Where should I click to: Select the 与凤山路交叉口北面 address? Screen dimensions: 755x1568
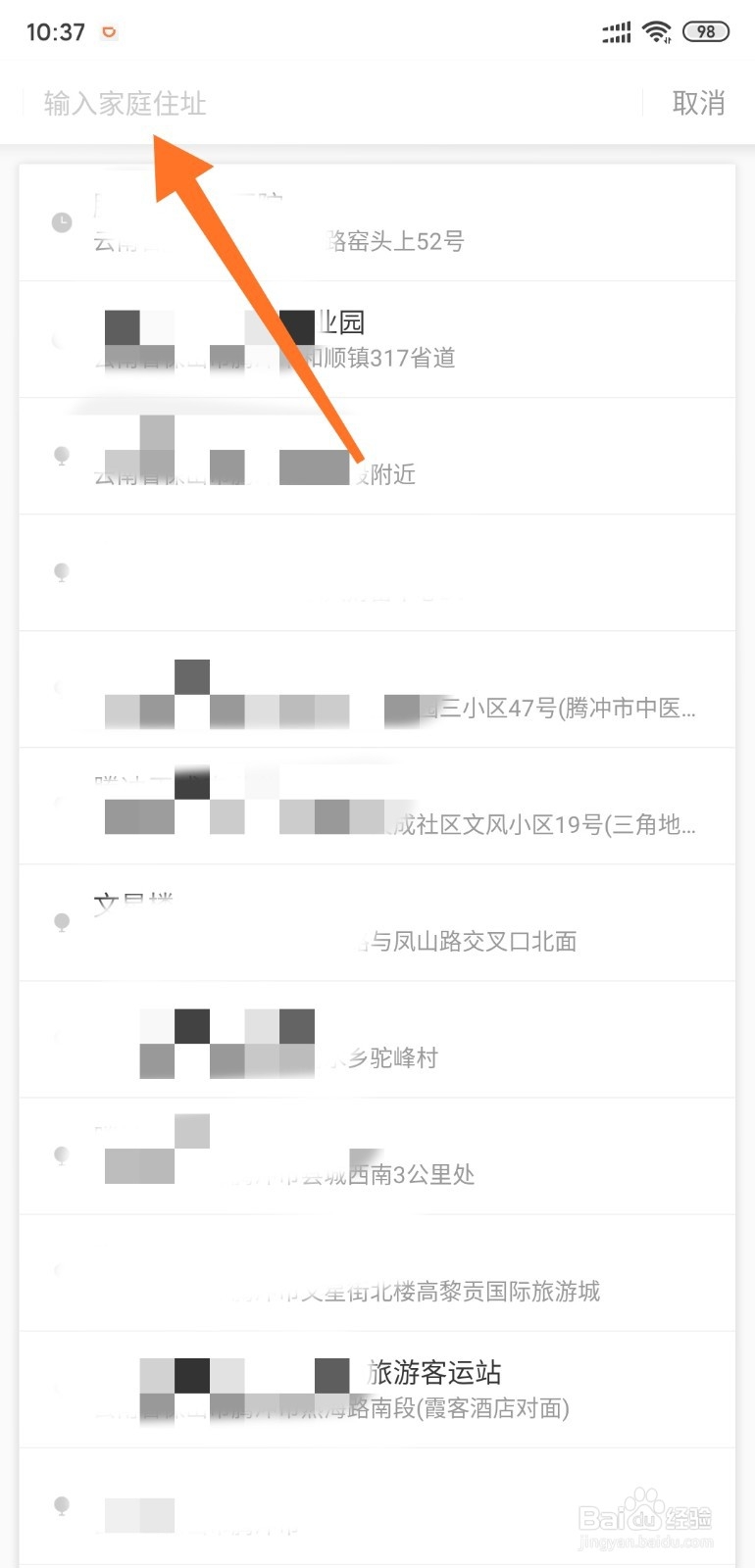[x=377, y=922]
